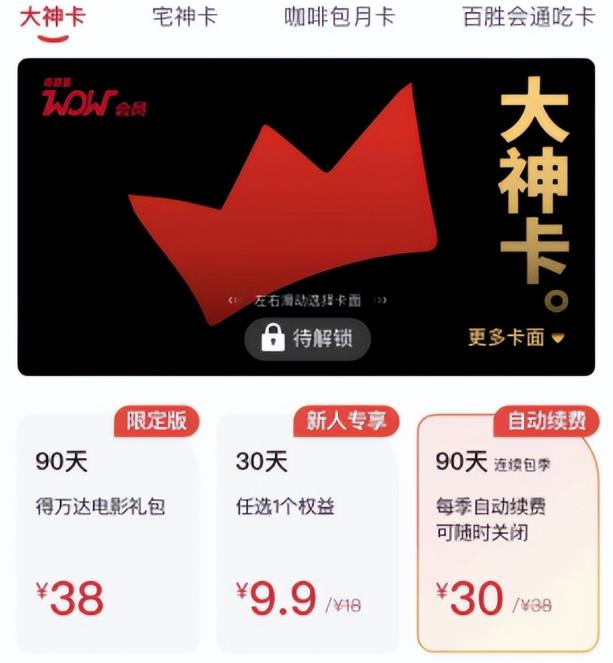
Task: Expand 更多卡面 card face options
Action: pos(516,337)
